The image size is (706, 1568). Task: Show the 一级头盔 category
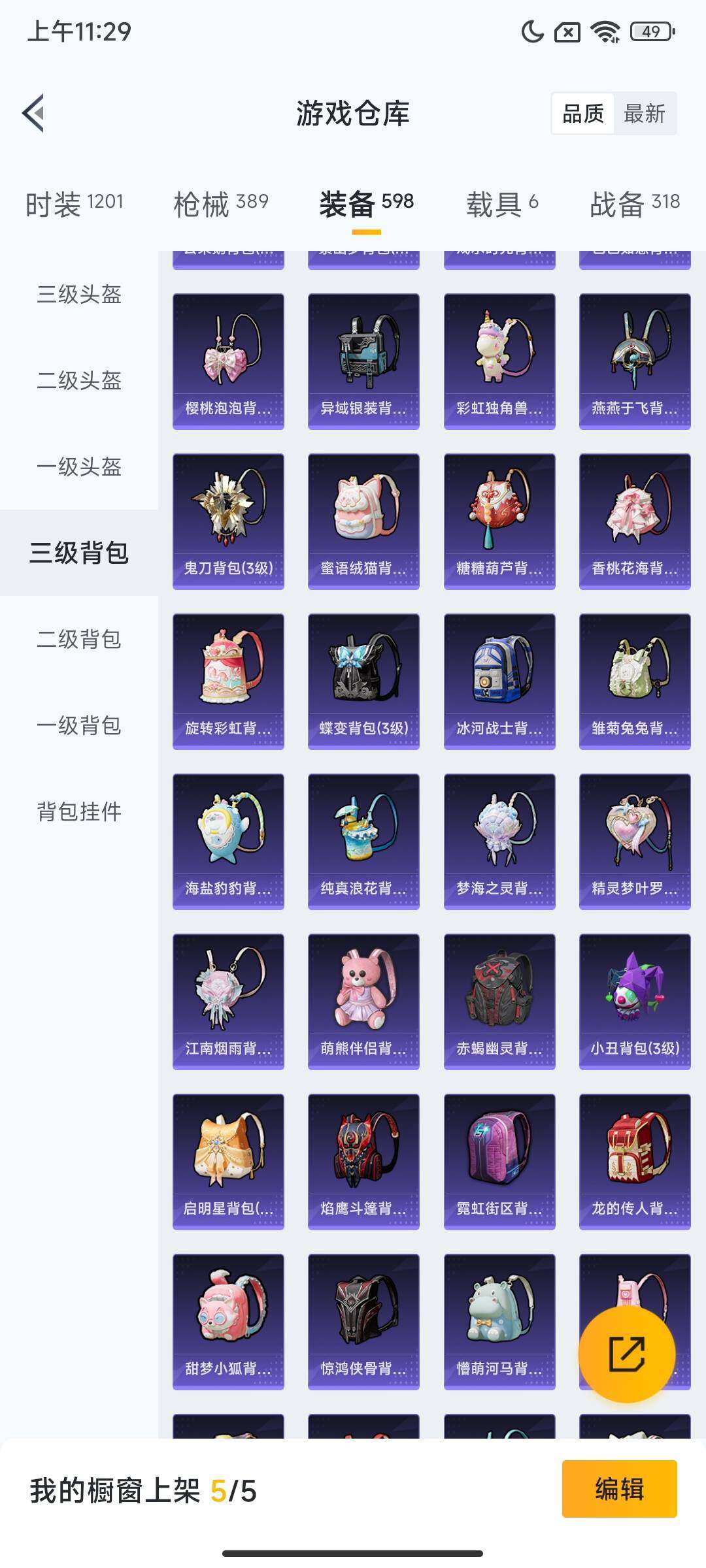coord(79,466)
